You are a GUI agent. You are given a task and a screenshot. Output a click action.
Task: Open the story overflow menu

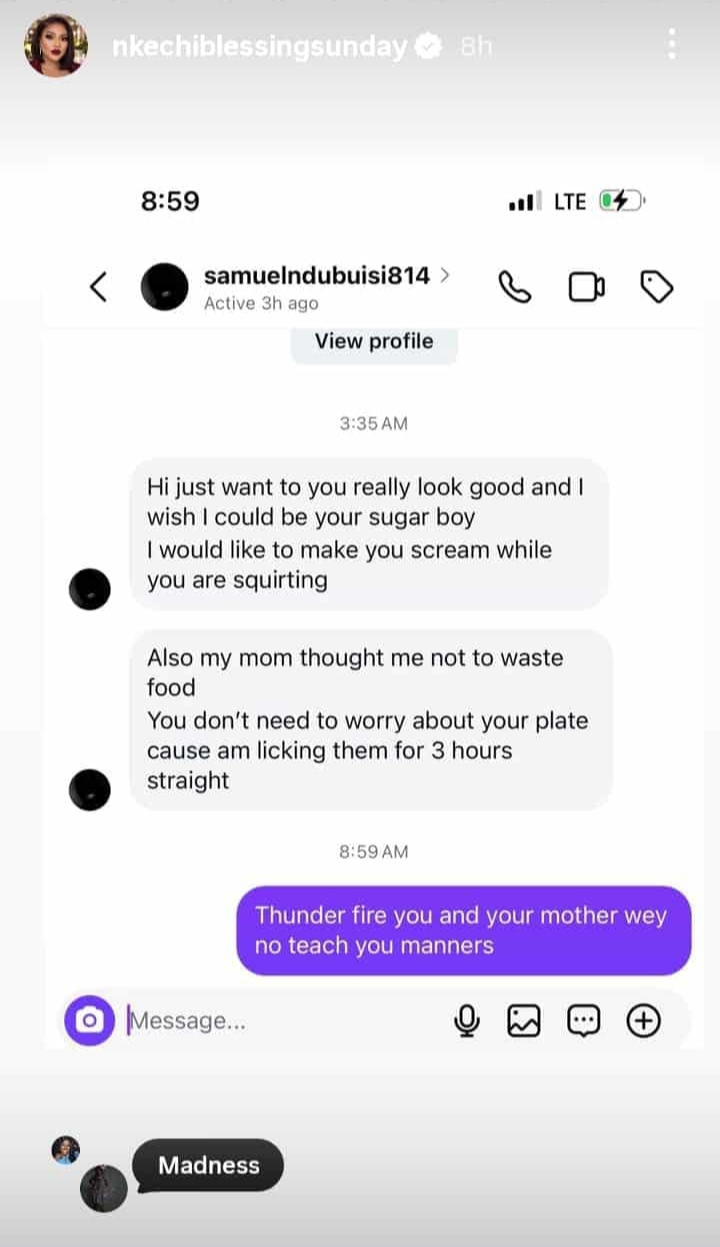click(x=672, y=44)
